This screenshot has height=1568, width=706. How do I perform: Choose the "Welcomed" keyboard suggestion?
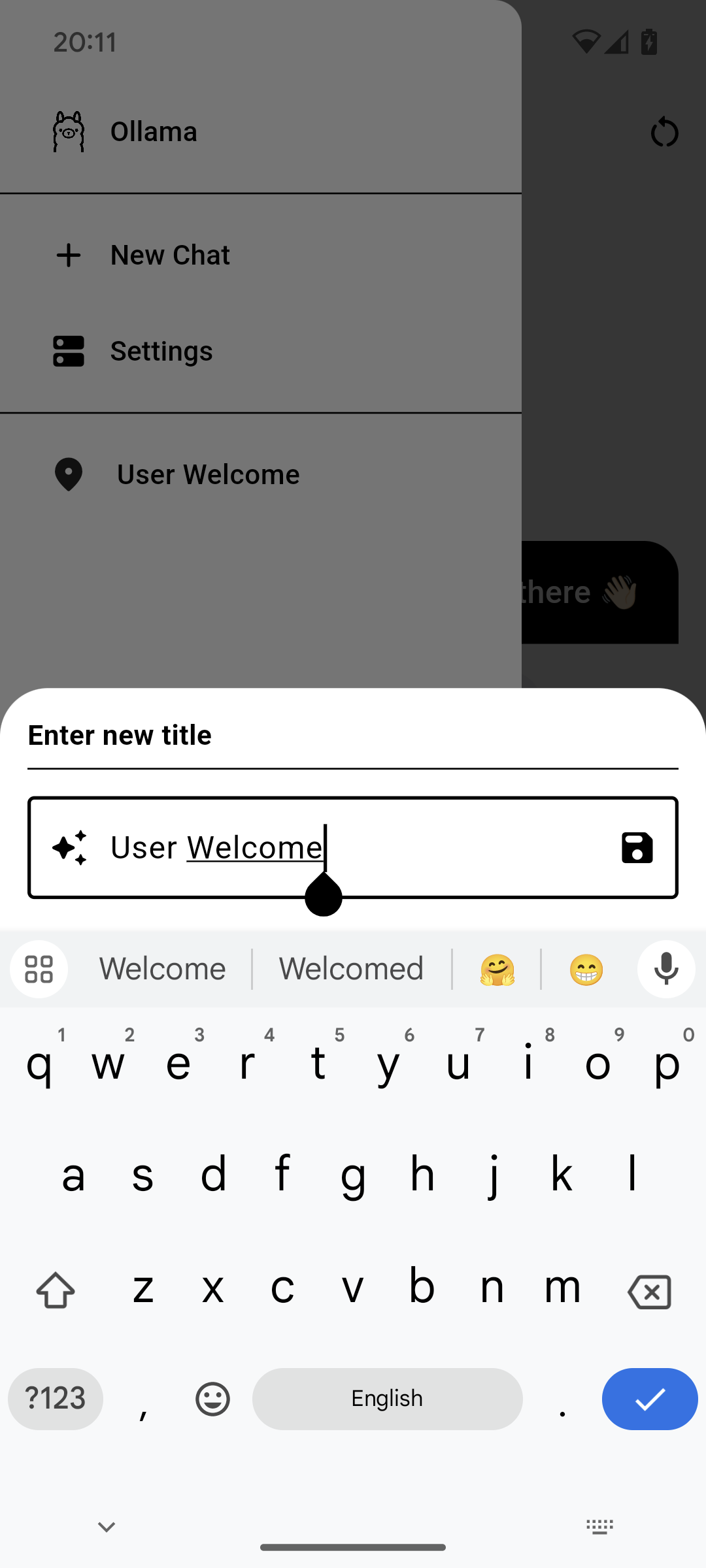coord(351,969)
